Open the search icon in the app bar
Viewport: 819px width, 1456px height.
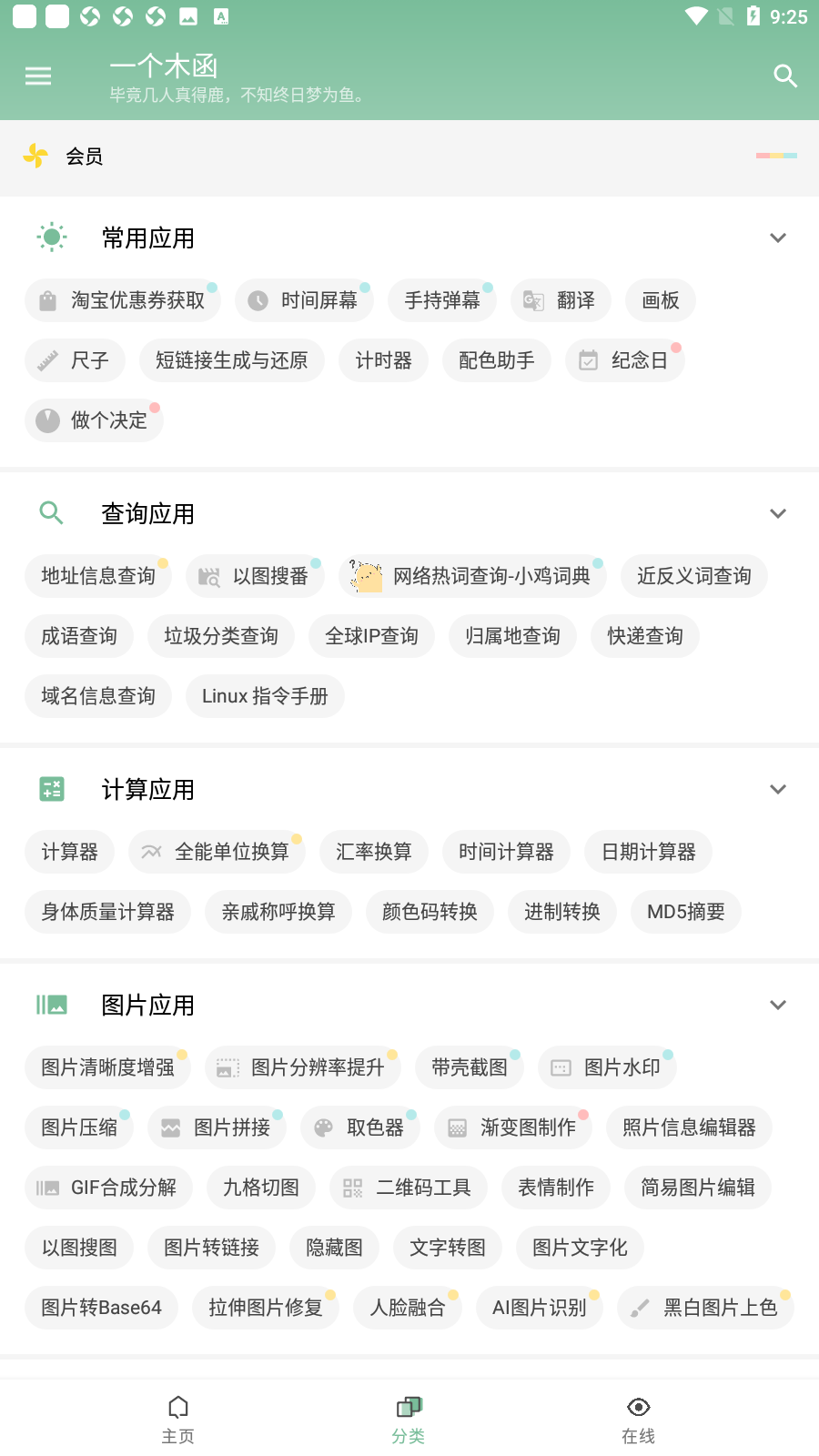784,76
